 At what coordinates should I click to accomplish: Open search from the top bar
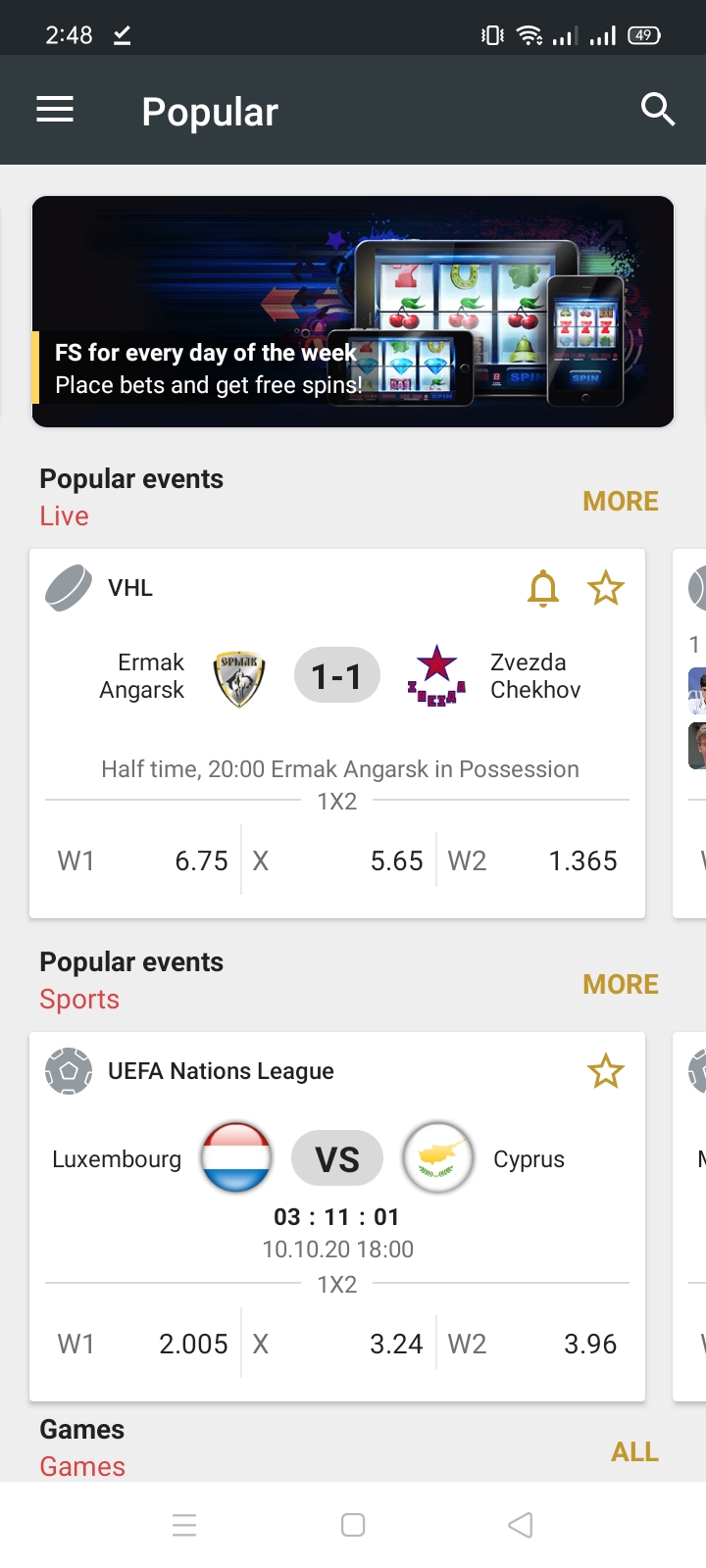click(658, 110)
